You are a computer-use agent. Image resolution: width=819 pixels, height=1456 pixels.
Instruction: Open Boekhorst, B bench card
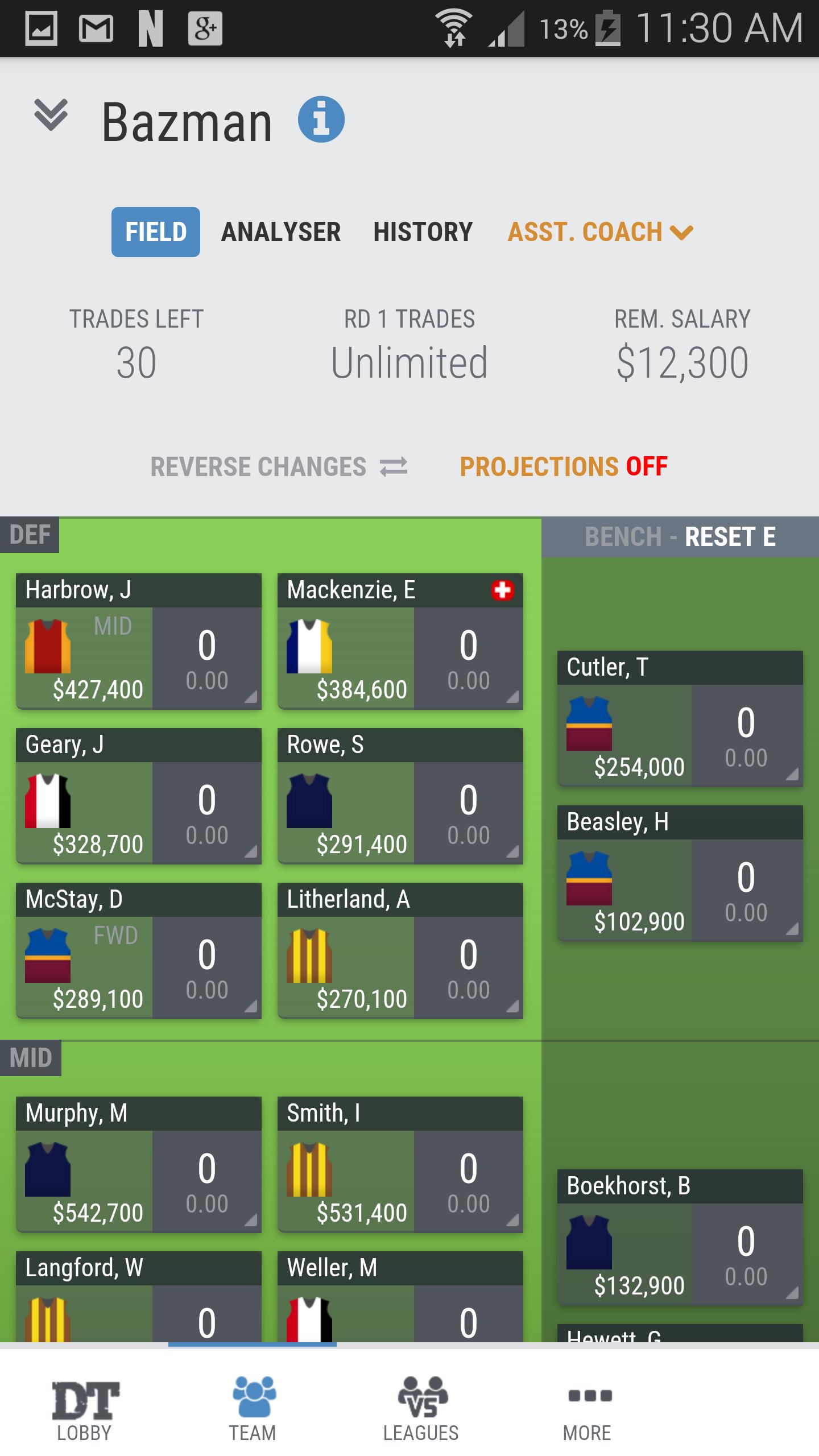tap(680, 1237)
